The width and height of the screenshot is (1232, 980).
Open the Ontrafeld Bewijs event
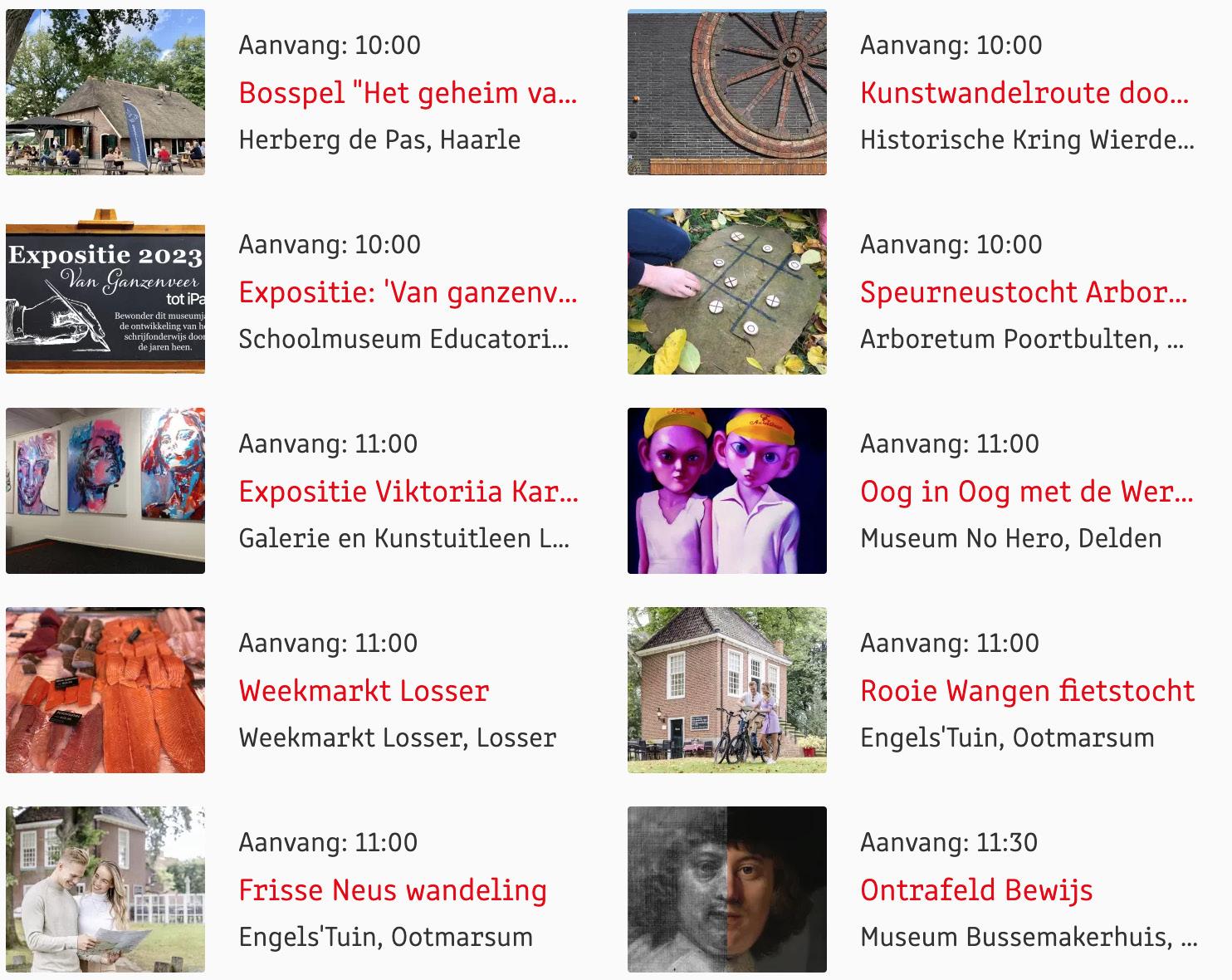point(976,889)
